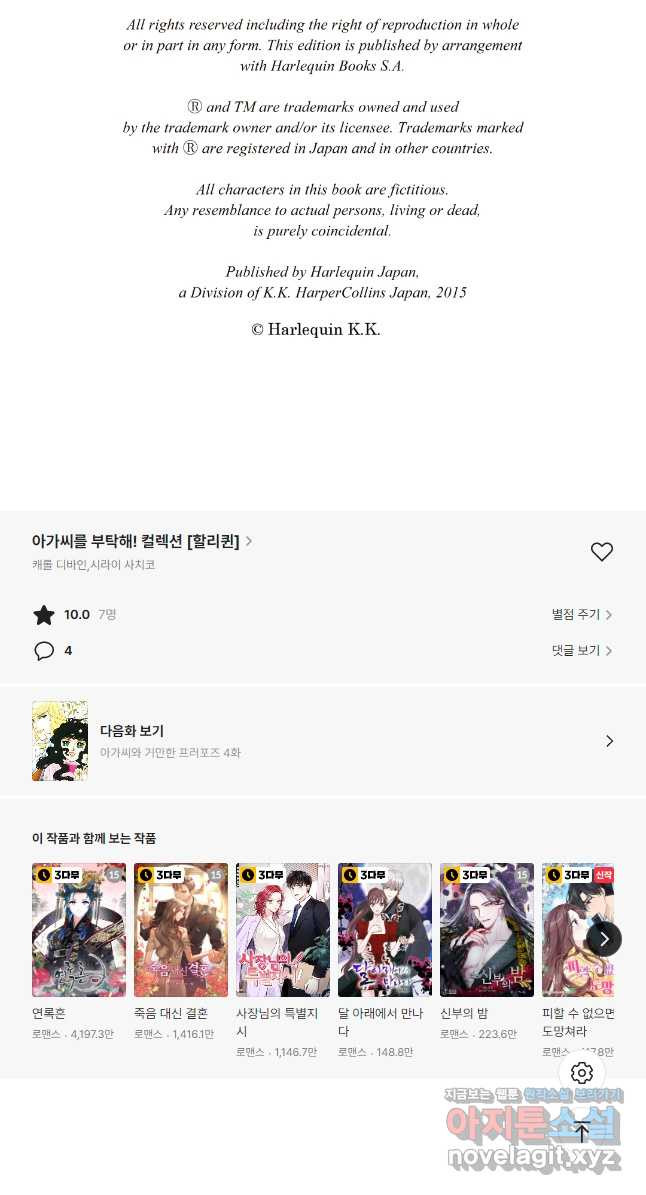The image size is (646, 1195).
Task: Open the viewer settings gear
Action: tap(582, 1074)
